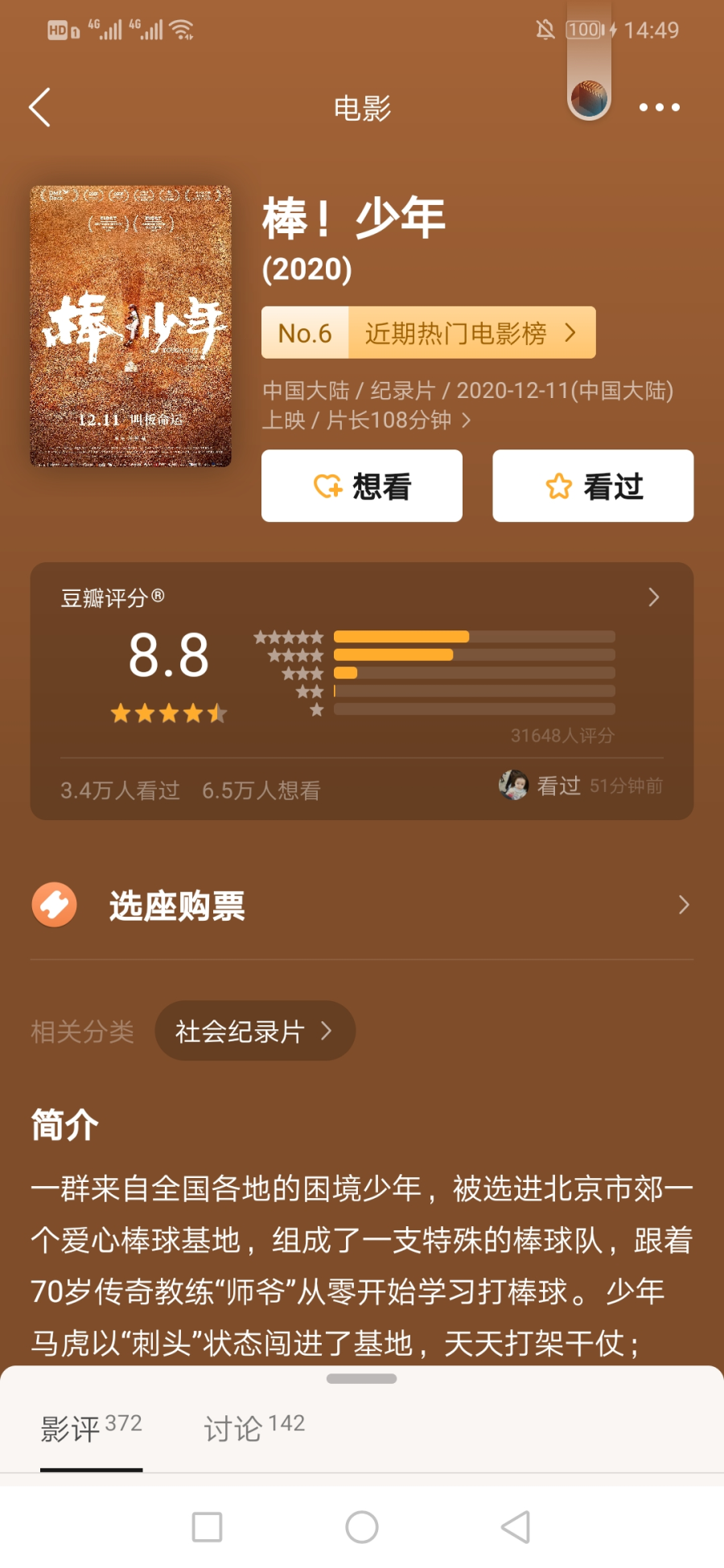The image size is (724, 1568).
Task: Mark the movie as 想看
Action: point(361,486)
